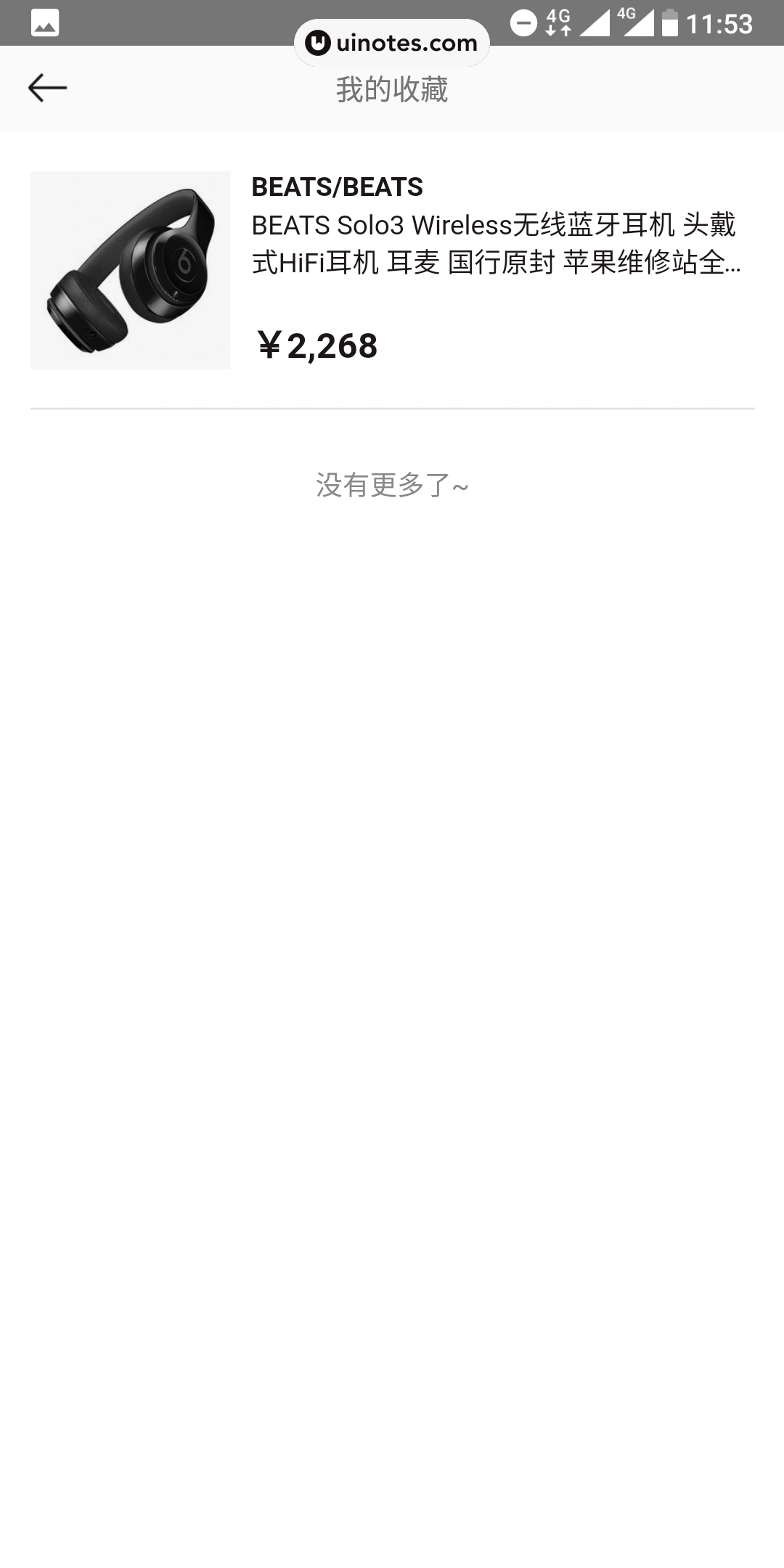Click the uinotes.com logo badge

pos(391,44)
